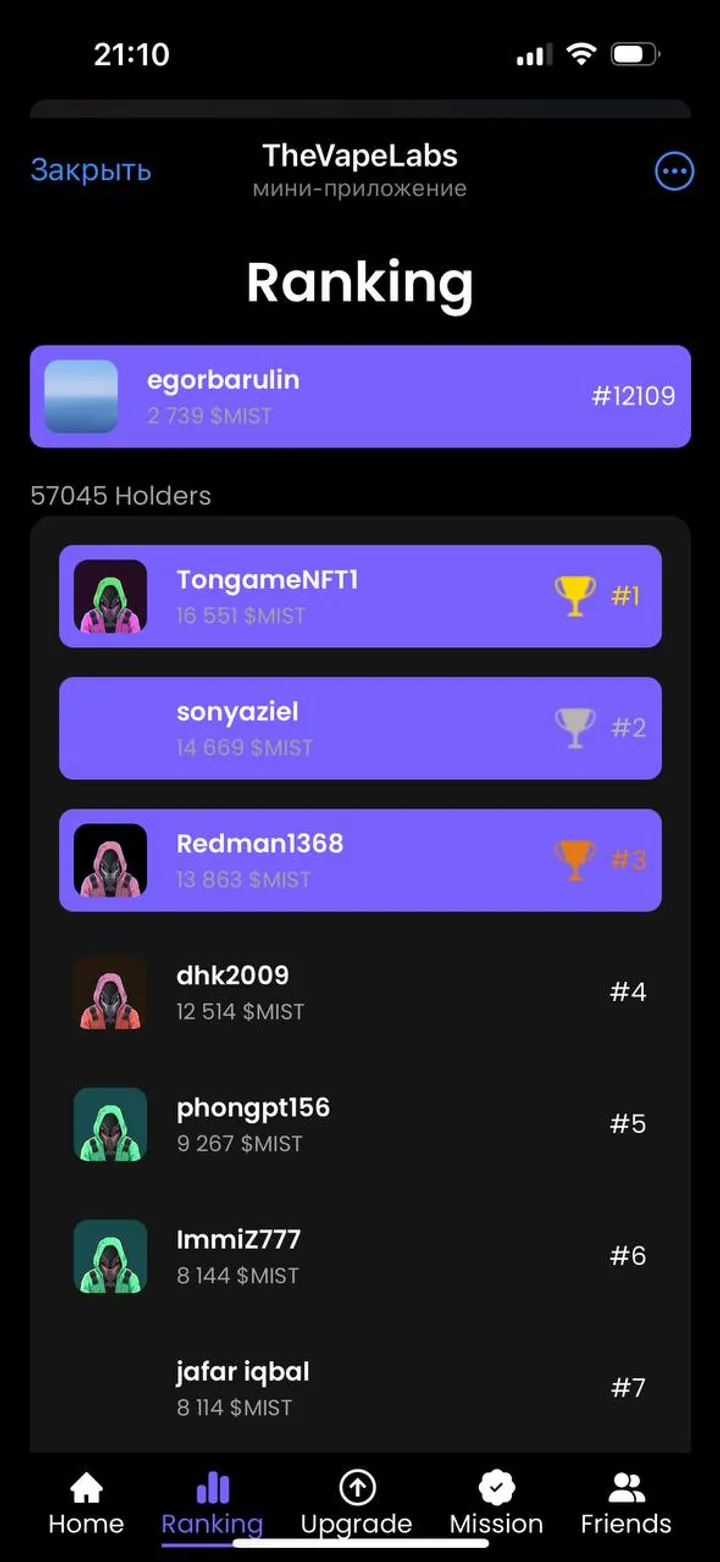Select the Friends icon
Screen dimensions: 720x1562
pyautogui.click(x=626, y=1487)
